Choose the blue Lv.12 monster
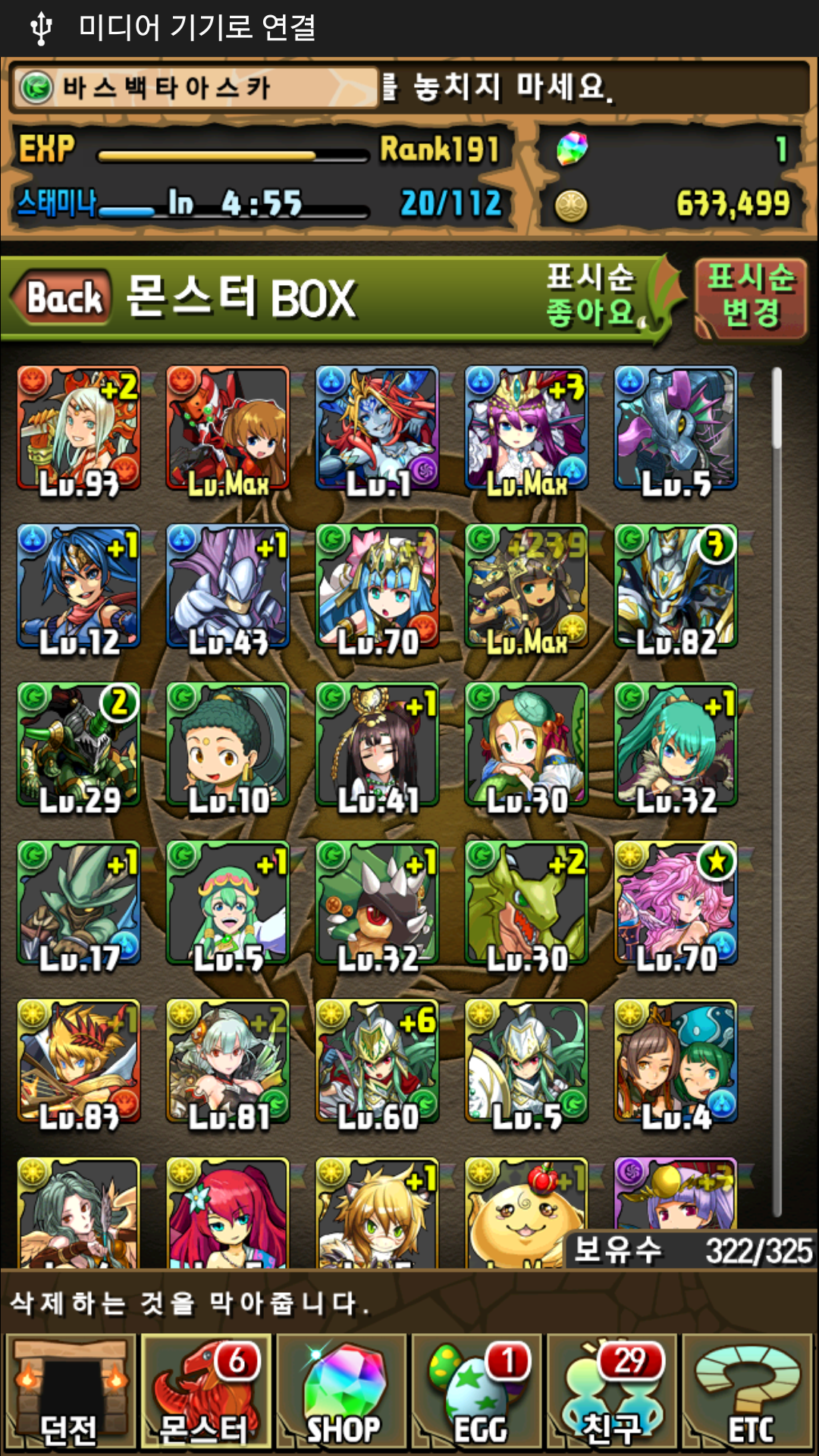The width and height of the screenshot is (819, 1456). coord(79,588)
